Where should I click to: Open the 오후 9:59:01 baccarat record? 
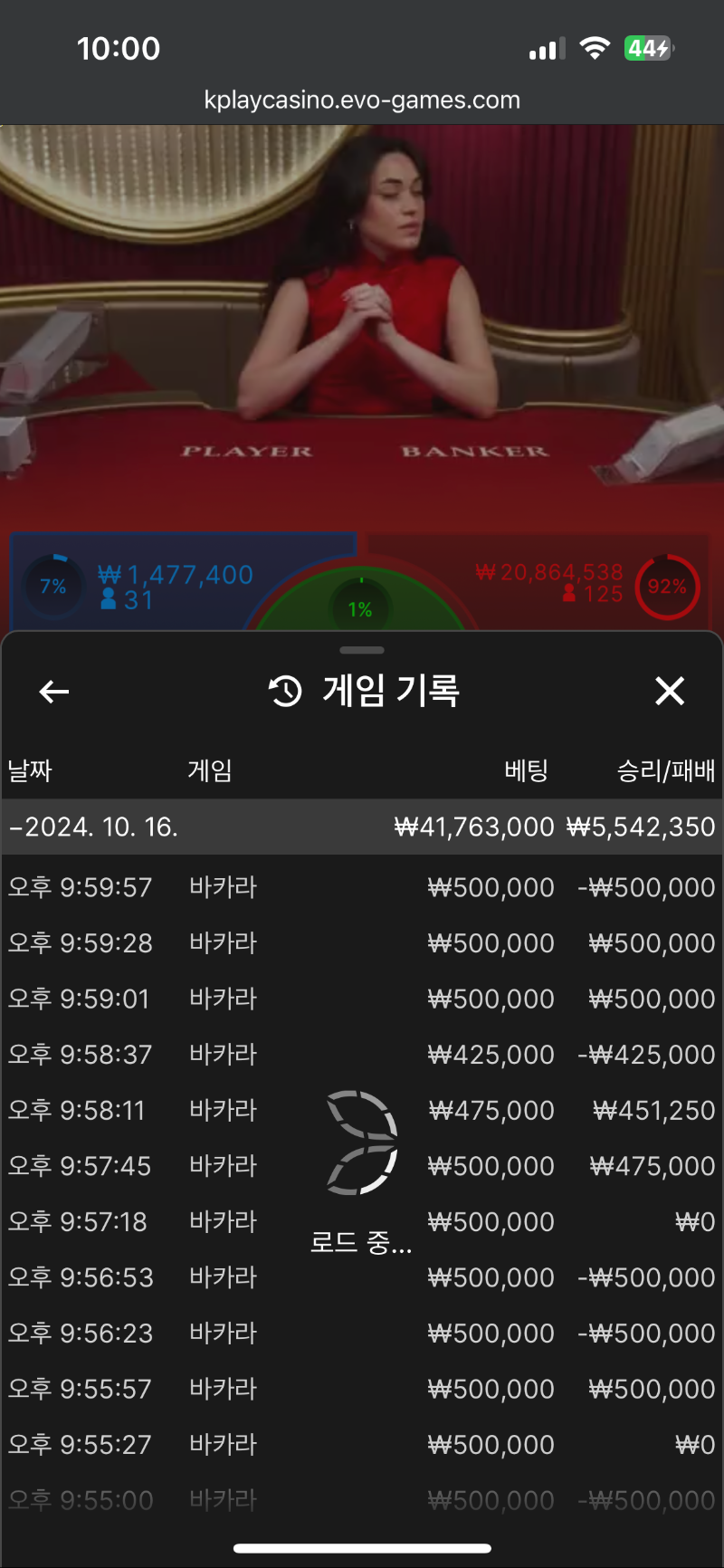(x=362, y=999)
